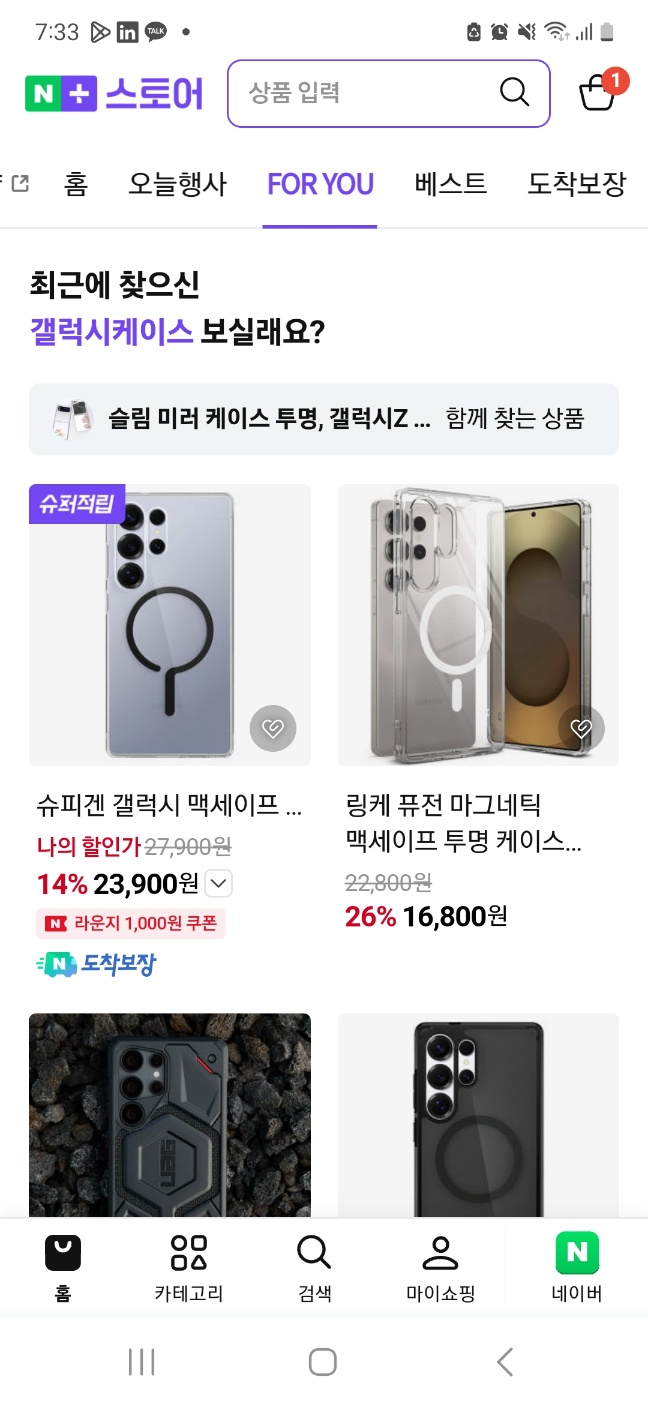648x1404 pixels.
Task: Open the N+ 스토어 logo home
Action: coord(115,93)
